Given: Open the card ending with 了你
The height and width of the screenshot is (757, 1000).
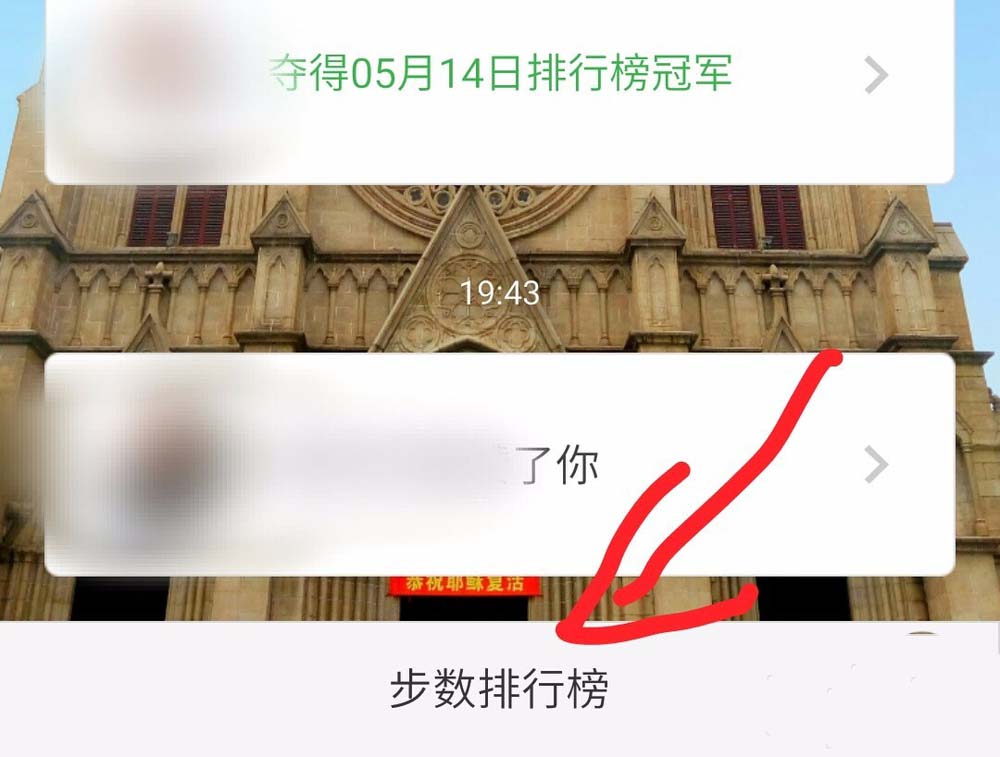Looking at the screenshot, I should (500, 465).
